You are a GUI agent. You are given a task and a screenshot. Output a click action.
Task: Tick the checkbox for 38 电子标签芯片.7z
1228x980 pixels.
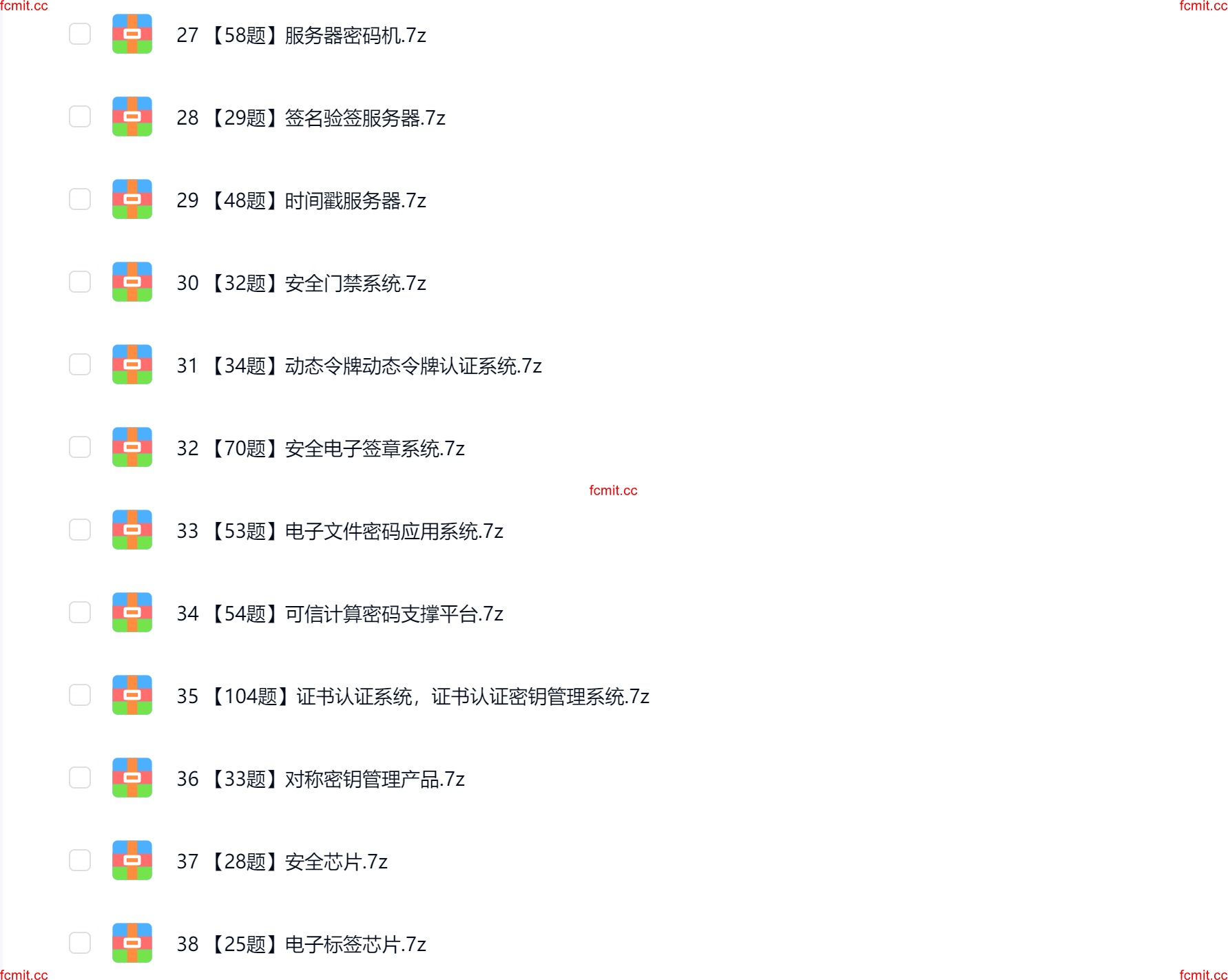coord(80,943)
